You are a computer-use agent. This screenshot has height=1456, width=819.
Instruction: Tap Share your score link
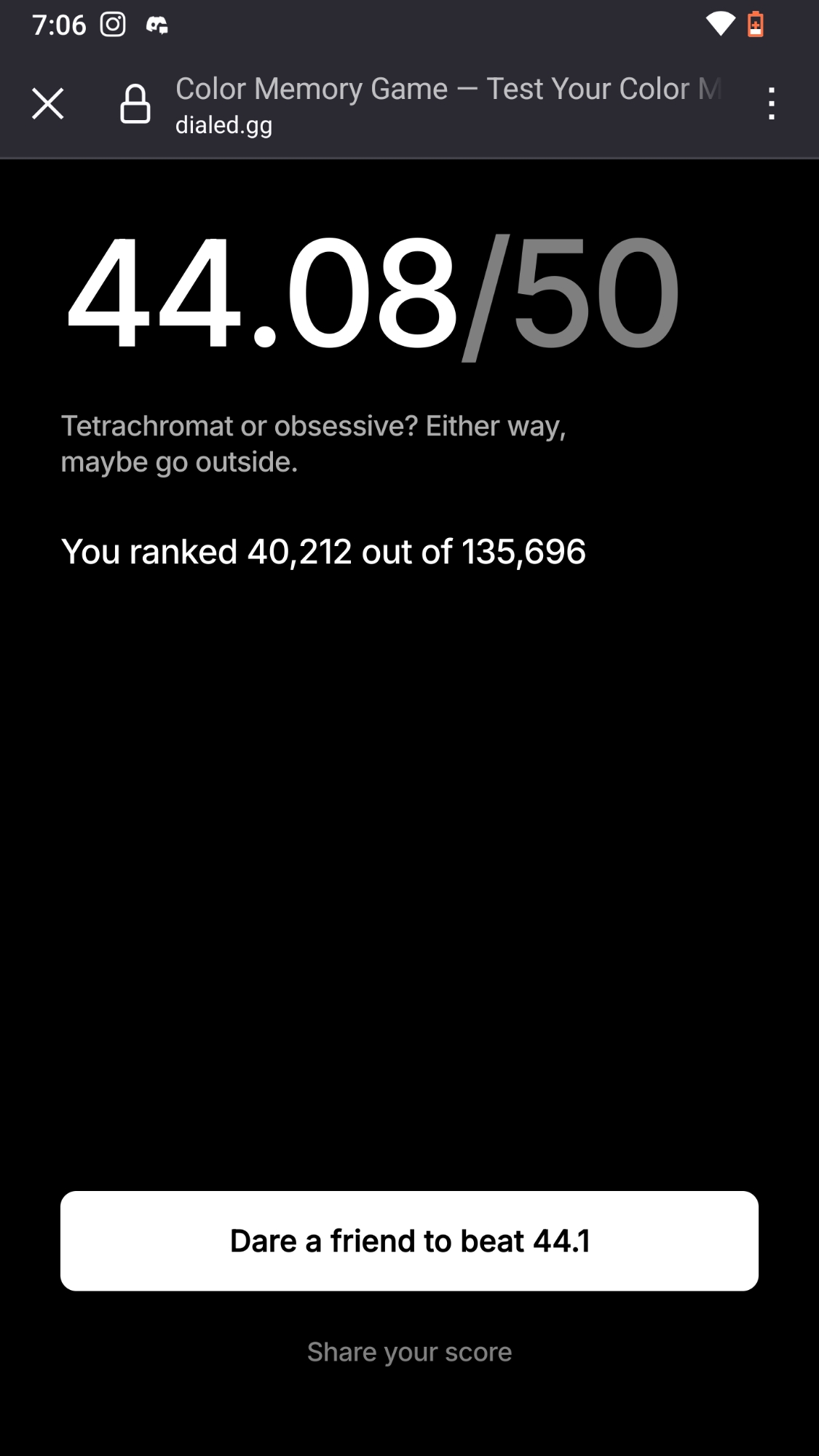point(409,1352)
